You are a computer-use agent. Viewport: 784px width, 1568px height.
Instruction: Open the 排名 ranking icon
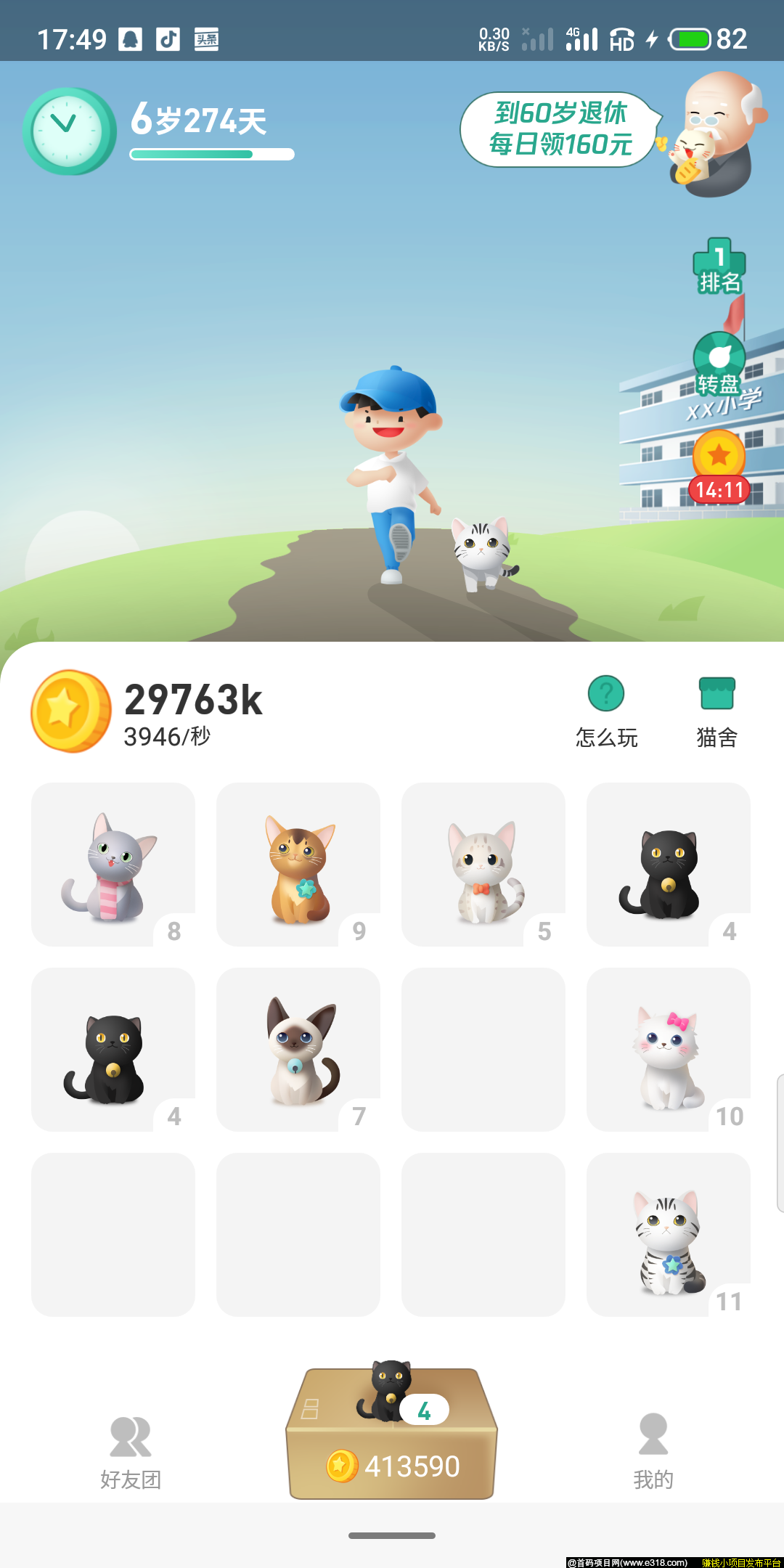(x=719, y=268)
